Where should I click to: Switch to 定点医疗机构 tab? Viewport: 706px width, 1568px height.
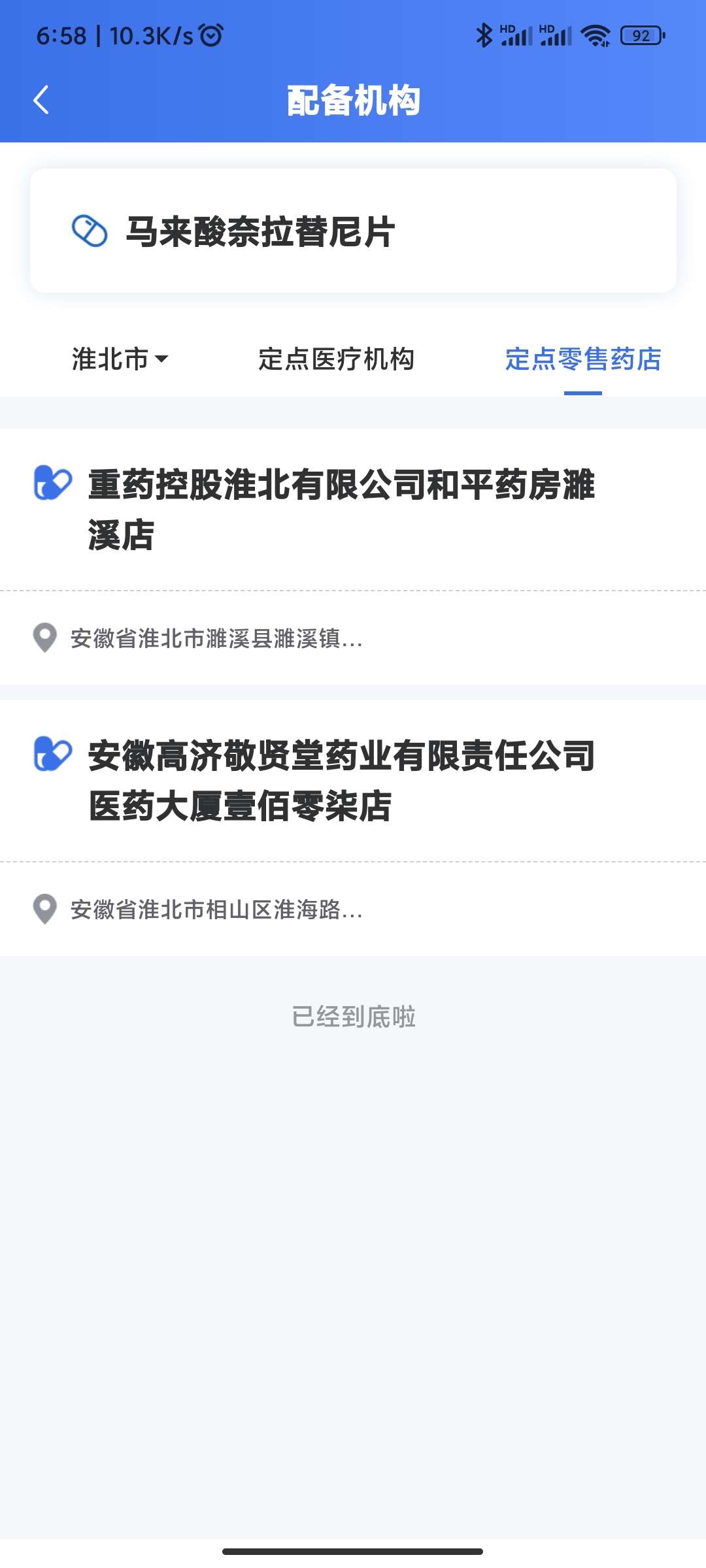tap(336, 359)
